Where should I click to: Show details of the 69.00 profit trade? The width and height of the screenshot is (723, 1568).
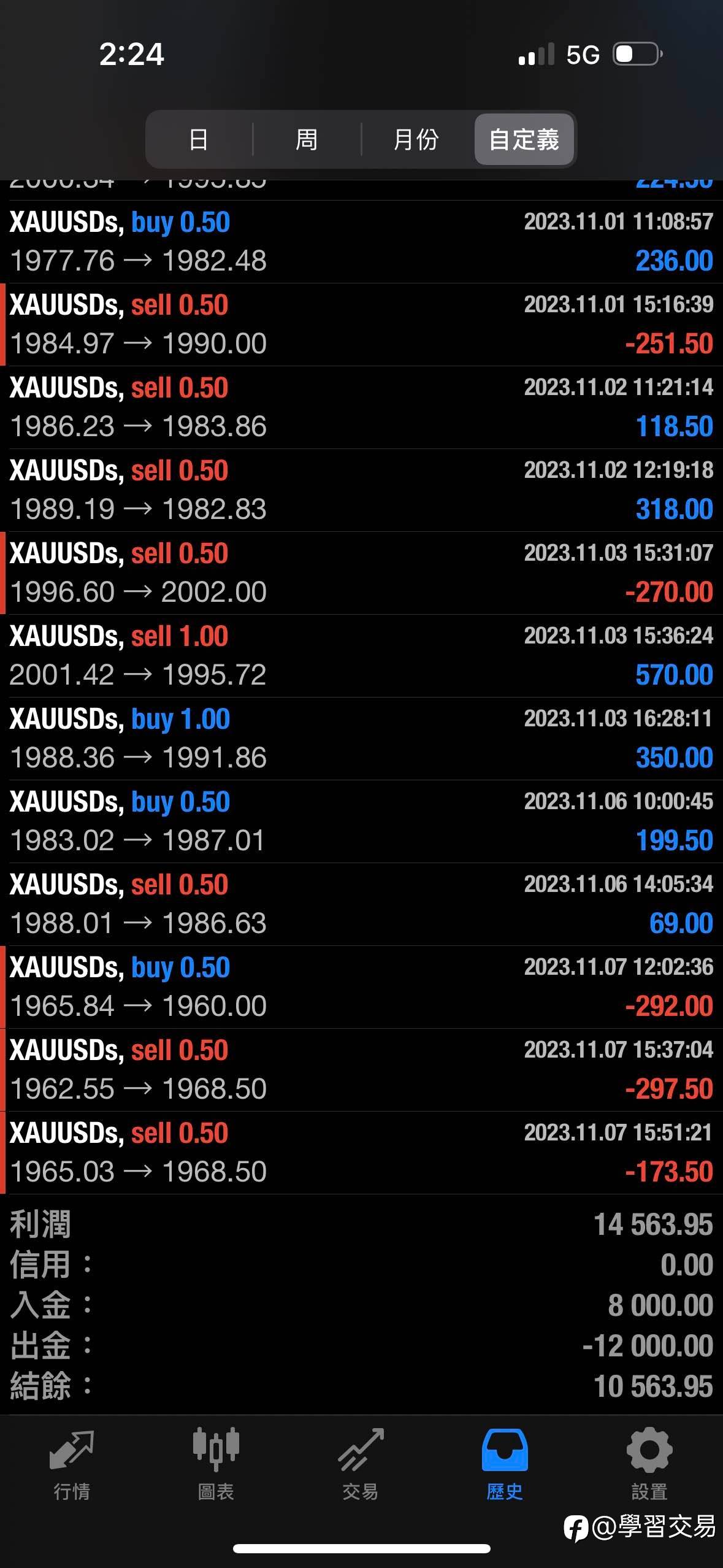(361, 904)
